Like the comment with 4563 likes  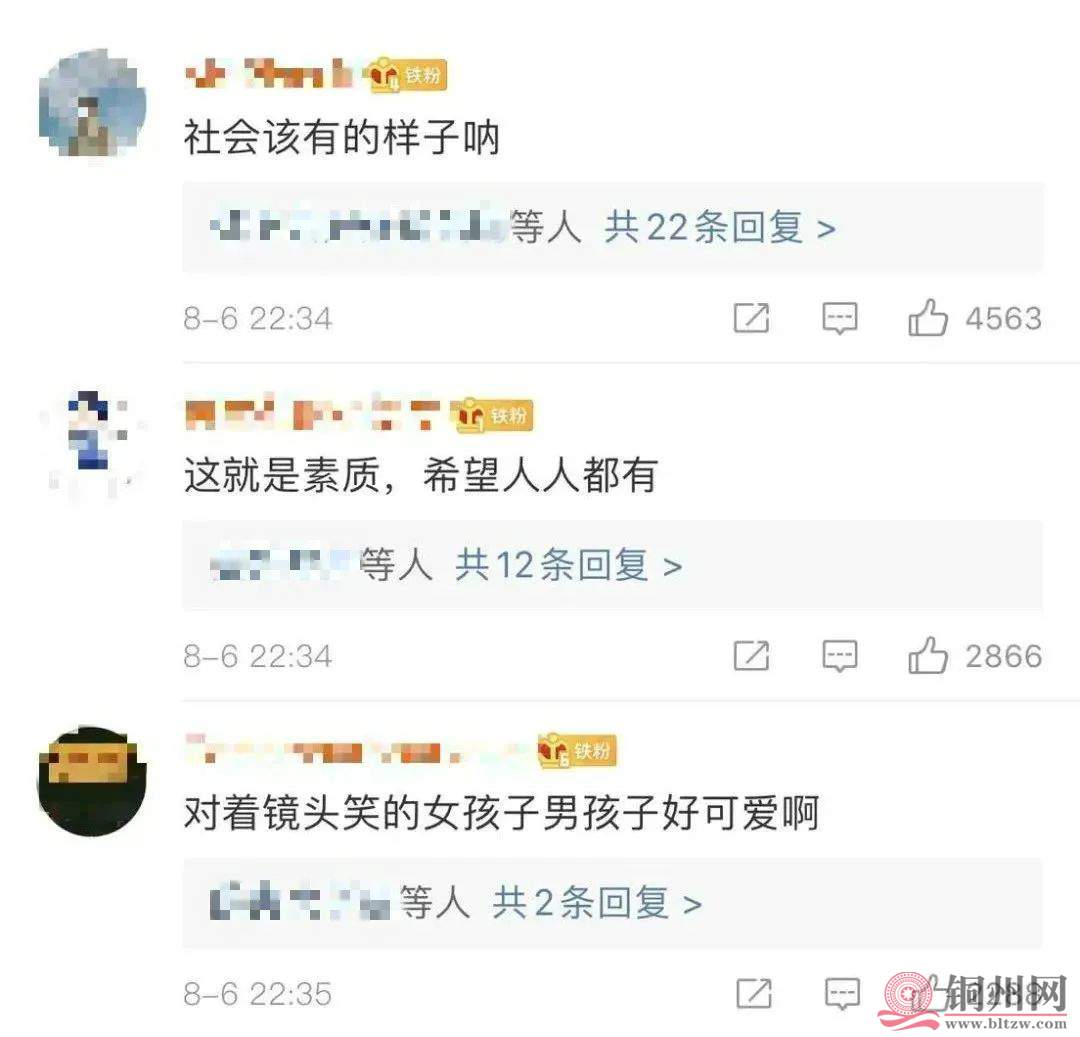click(x=928, y=319)
